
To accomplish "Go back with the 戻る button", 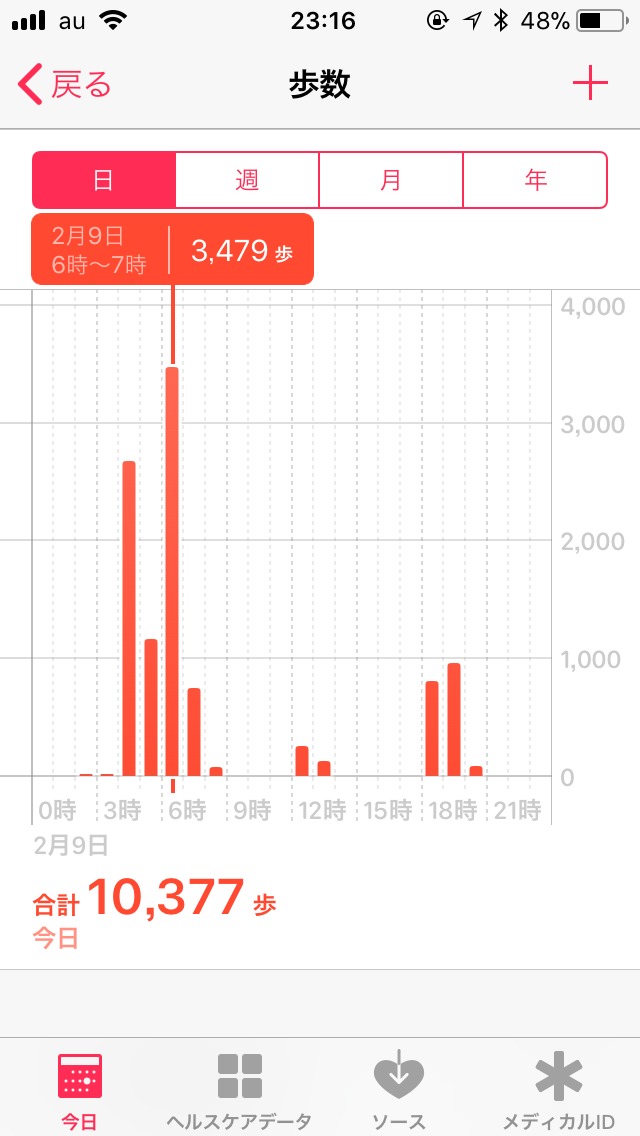I will point(65,84).
